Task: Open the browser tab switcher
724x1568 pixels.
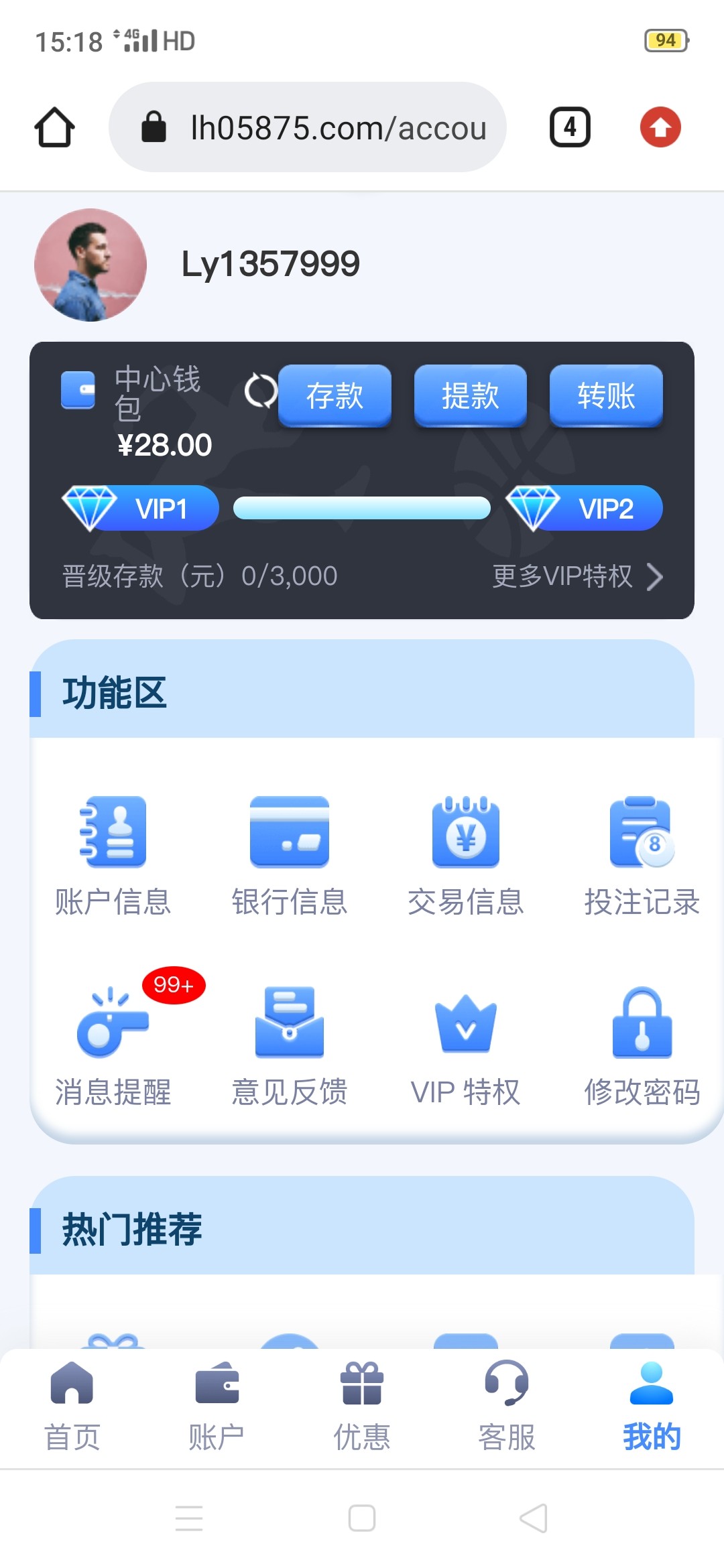Action: click(570, 127)
